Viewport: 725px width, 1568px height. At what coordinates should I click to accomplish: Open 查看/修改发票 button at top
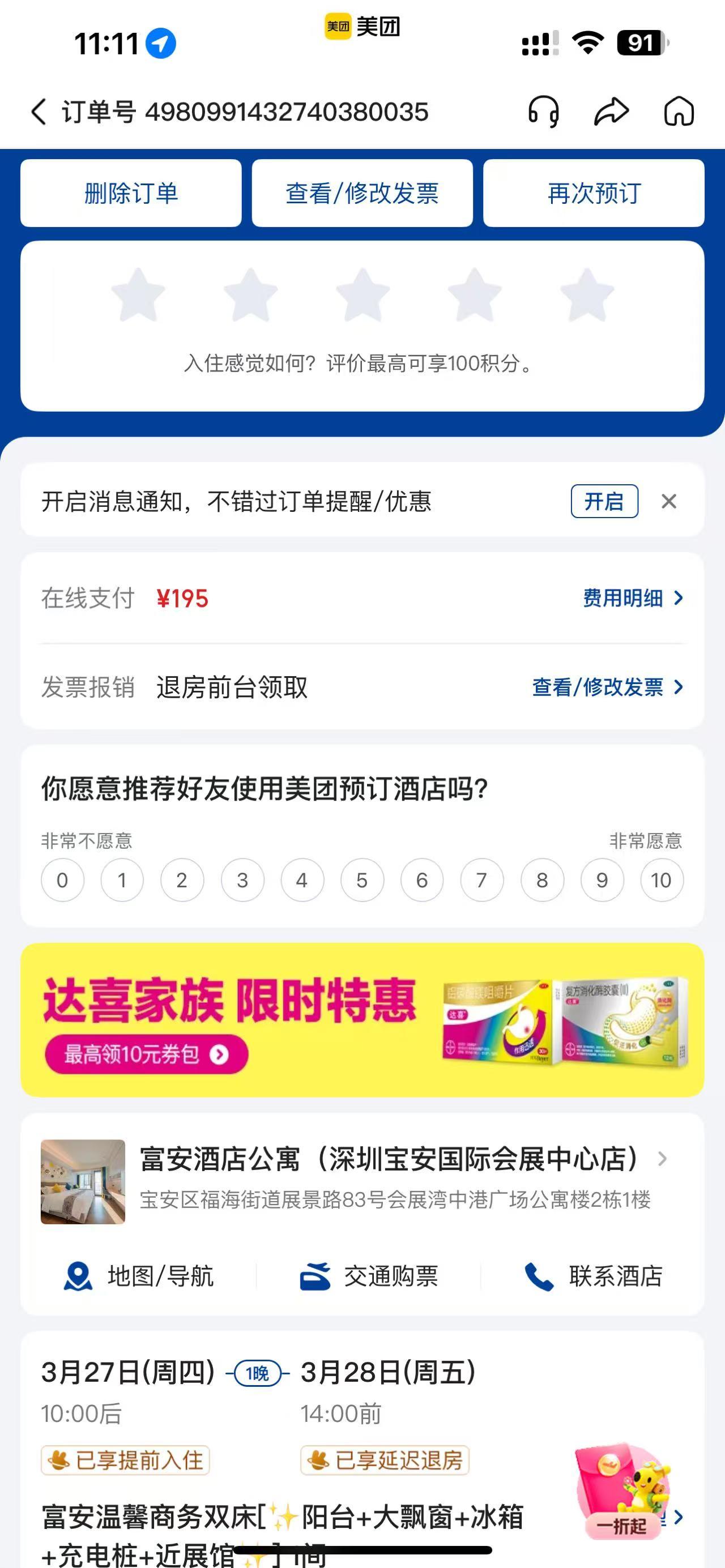[x=362, y=193]
